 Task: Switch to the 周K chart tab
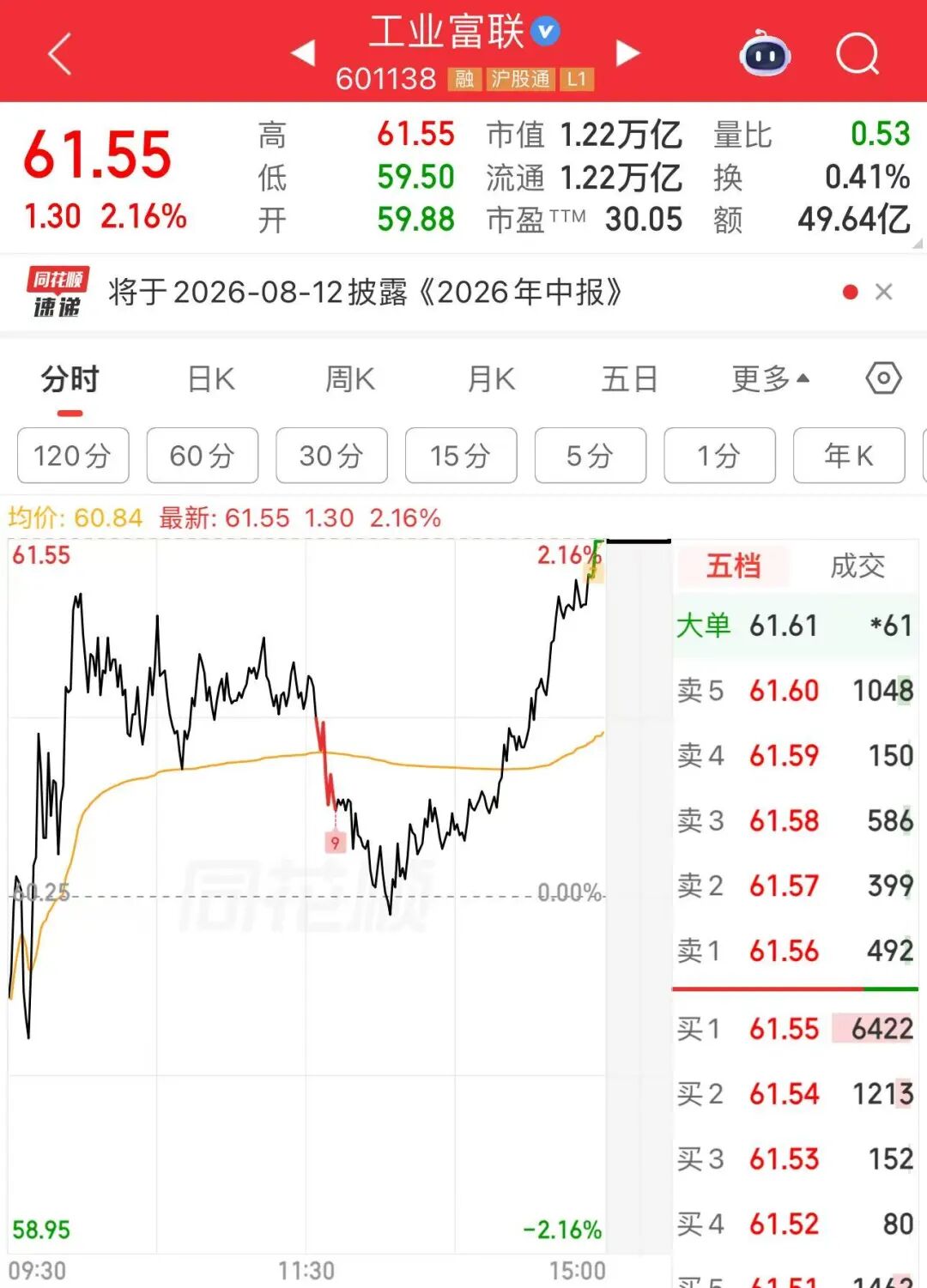click(x=350, y=379)
